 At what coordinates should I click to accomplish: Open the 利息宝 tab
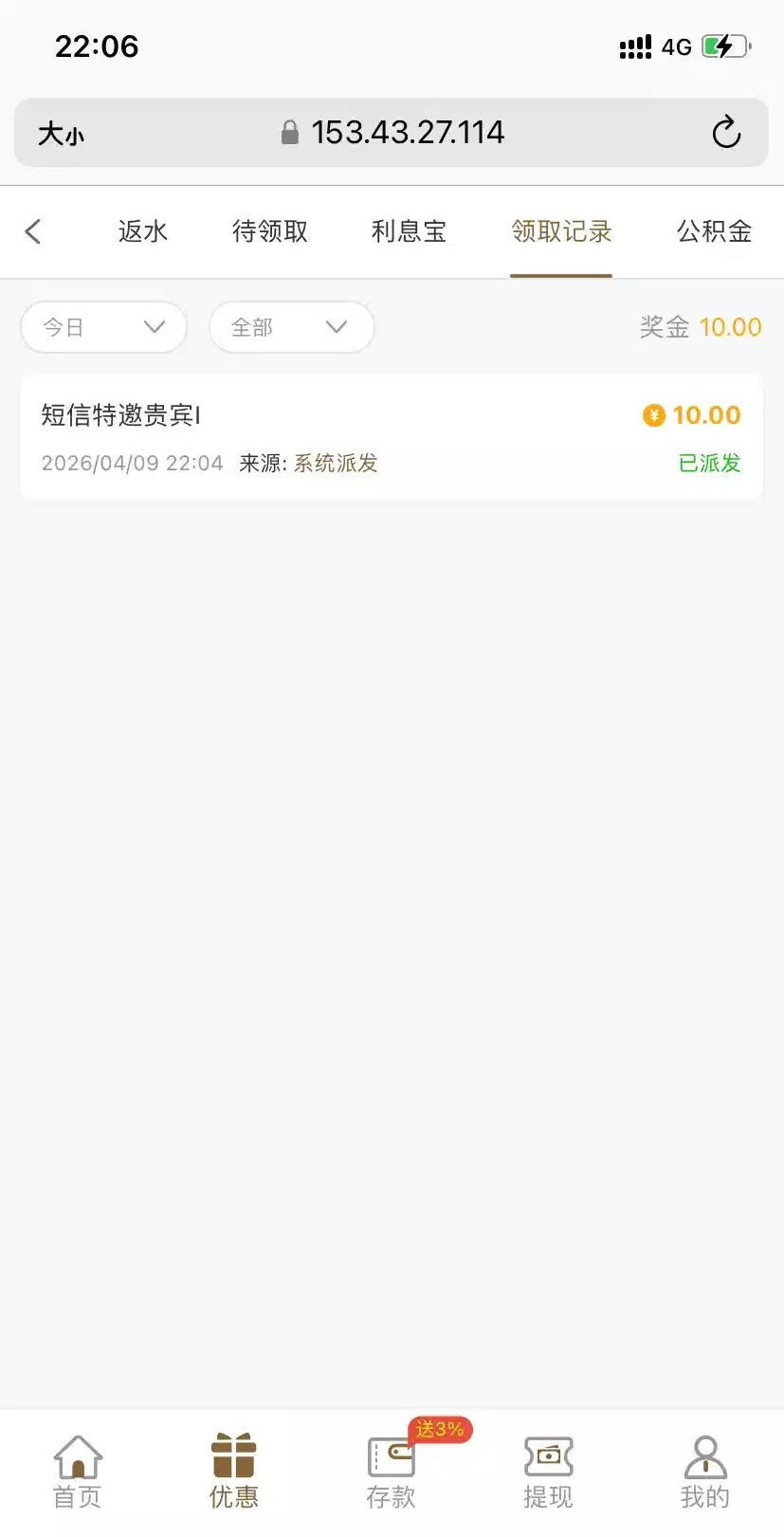(409, 231)
